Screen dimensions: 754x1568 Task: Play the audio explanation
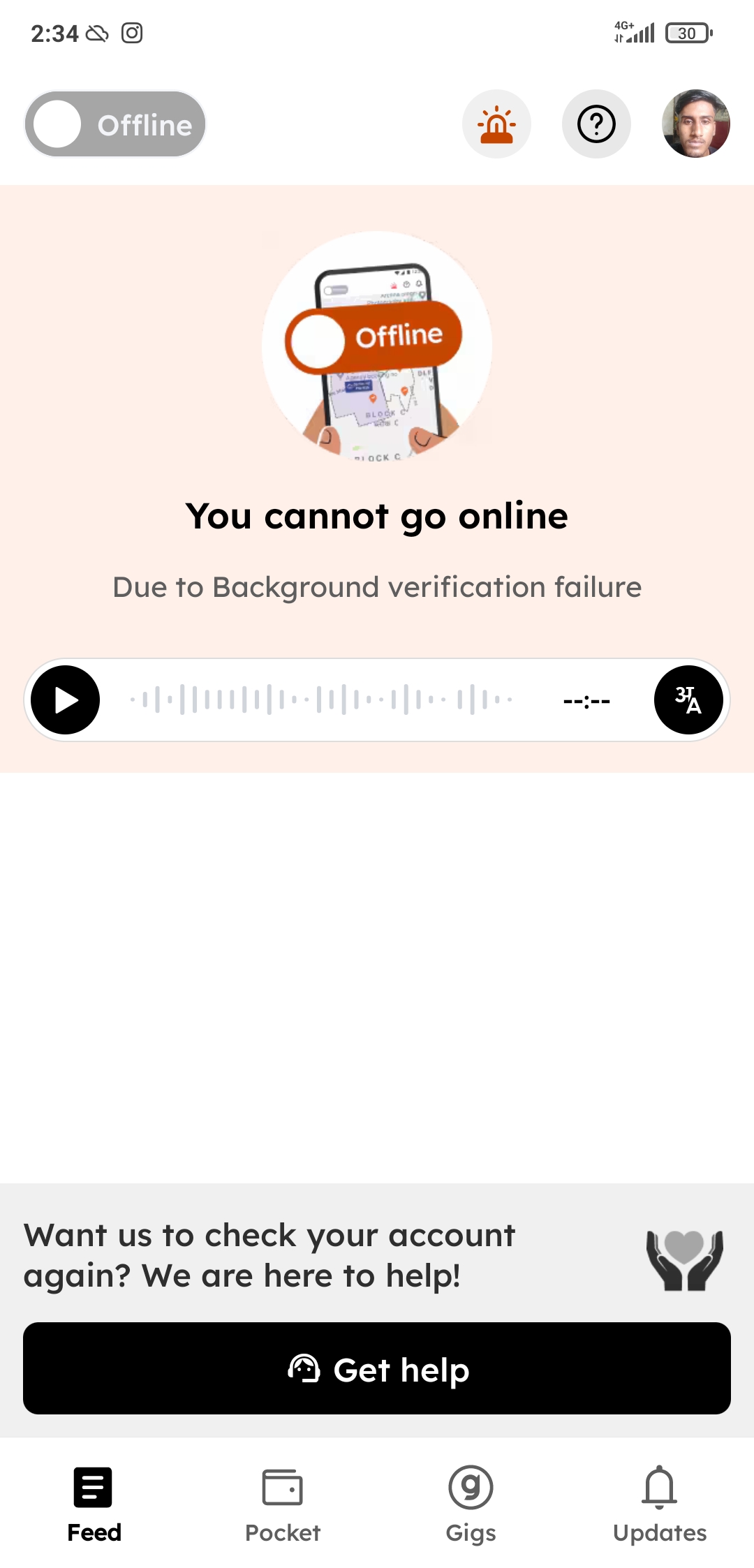pyautogui.click(x=66, y=700)
